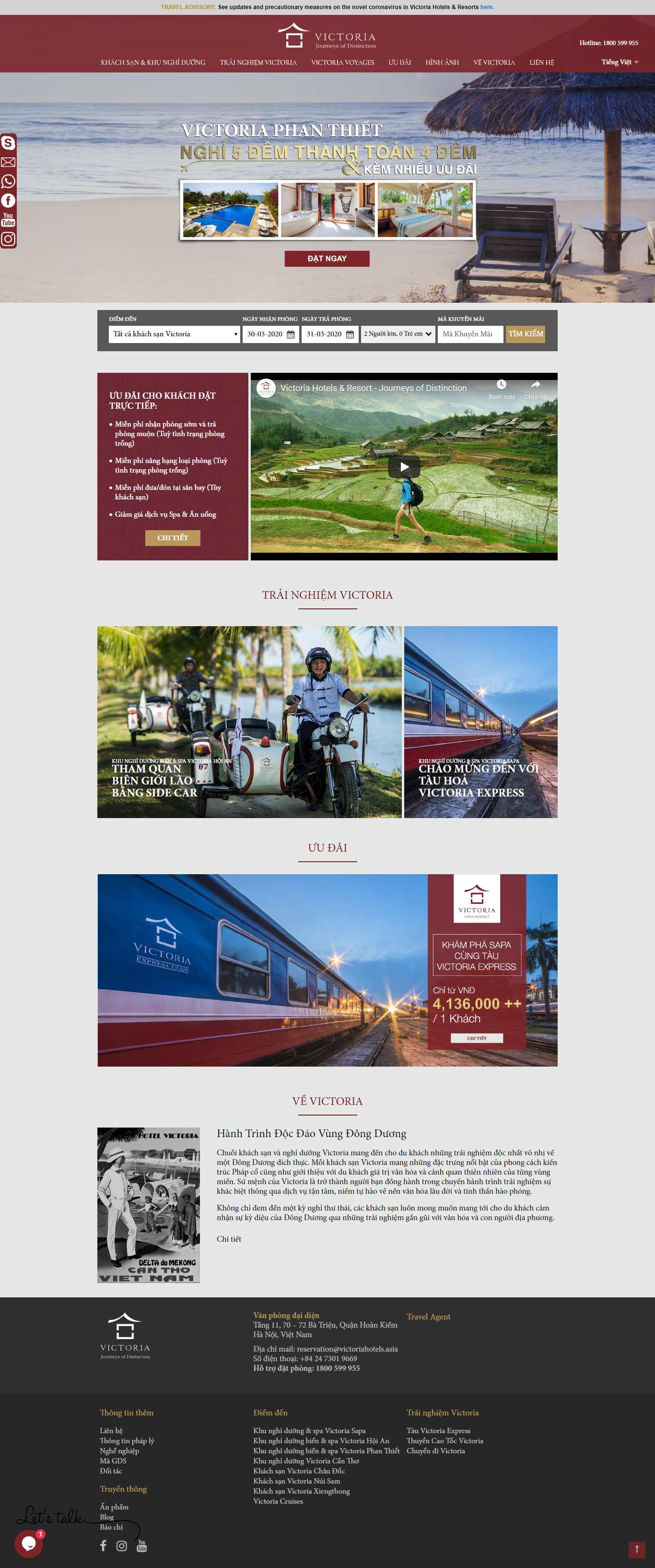Open the Skype icon in side bar
This screenshot has height=1568, width=655.
coord(8,143)
